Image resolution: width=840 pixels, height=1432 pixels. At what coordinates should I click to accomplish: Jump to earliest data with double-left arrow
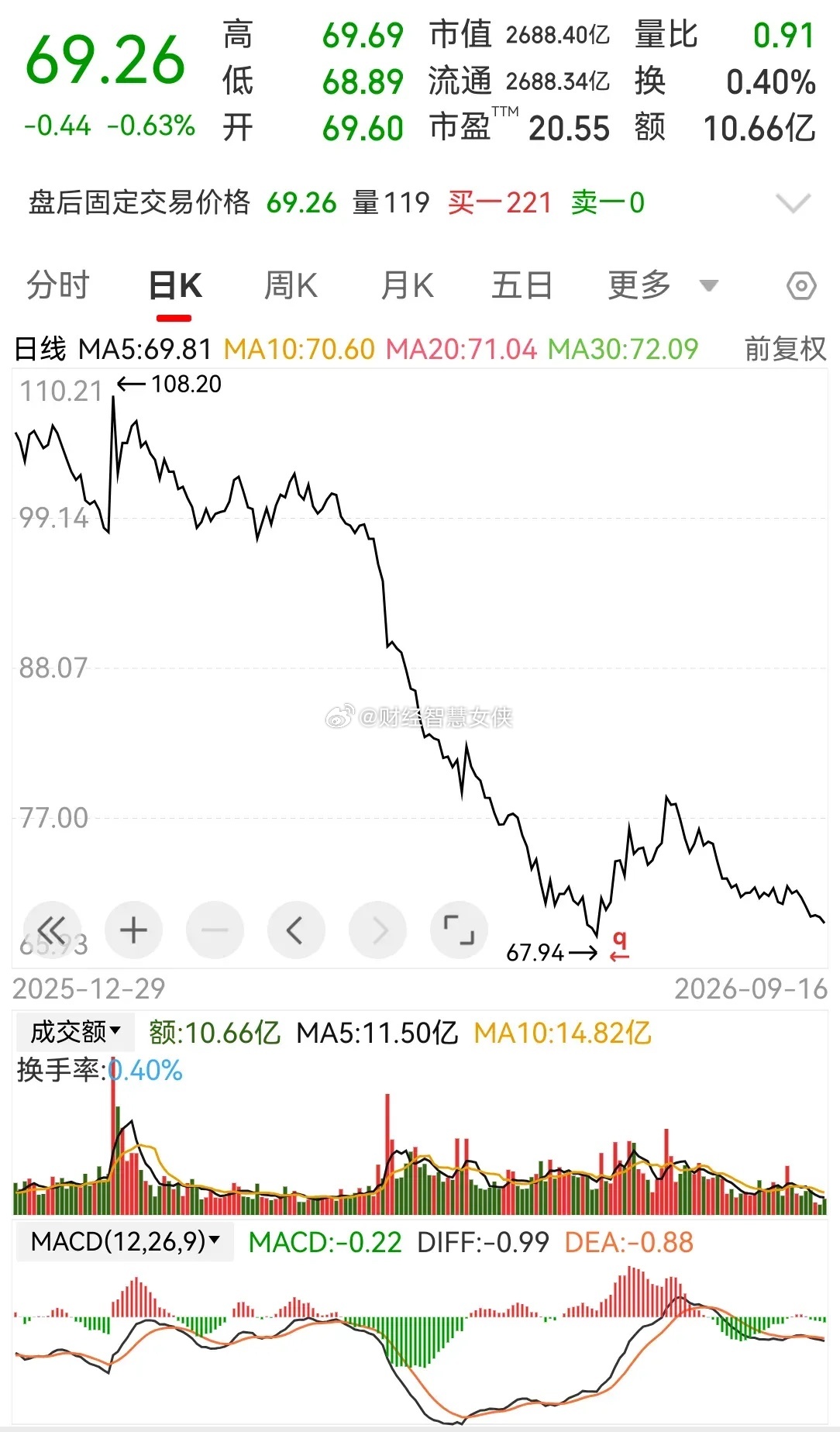tap(52, 930)
